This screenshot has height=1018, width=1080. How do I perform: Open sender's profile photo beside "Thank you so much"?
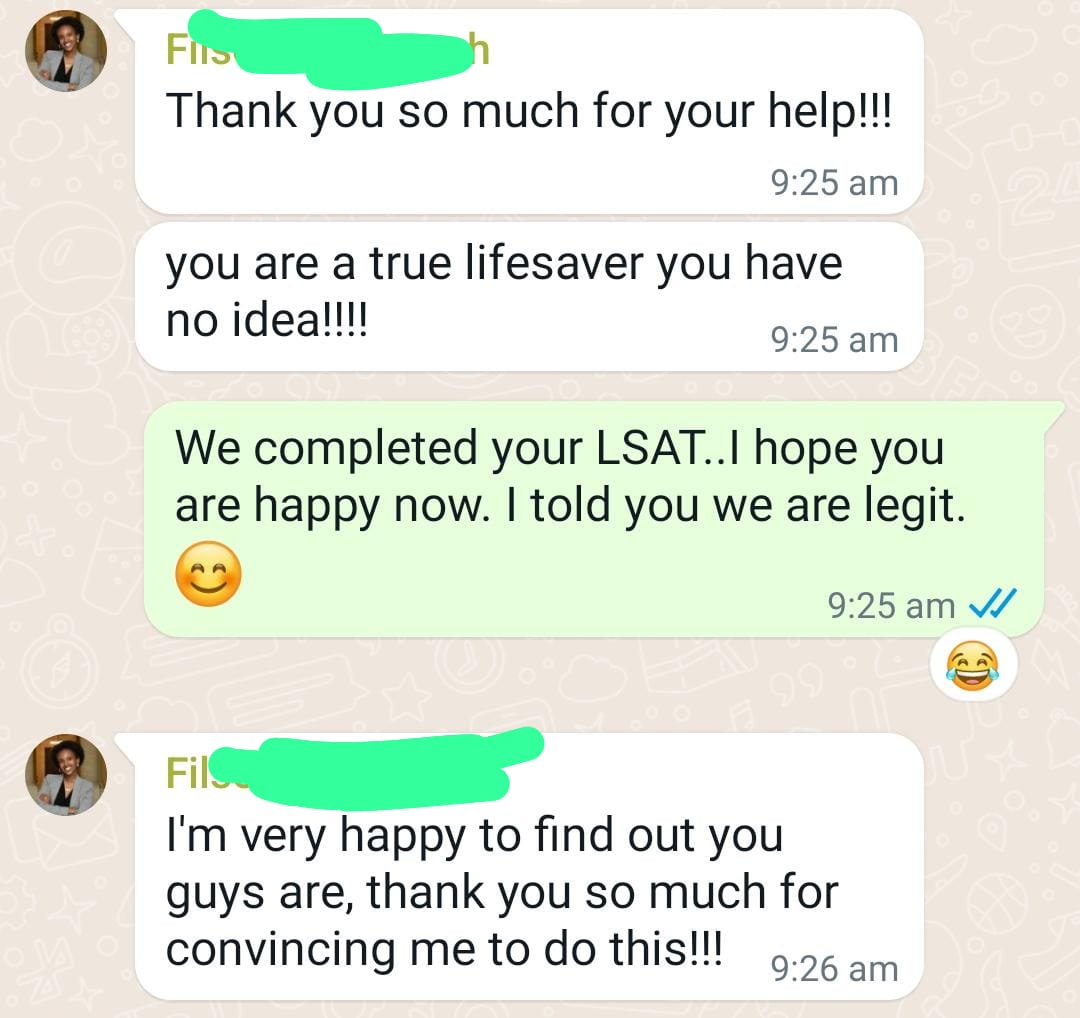pos(65,52)
